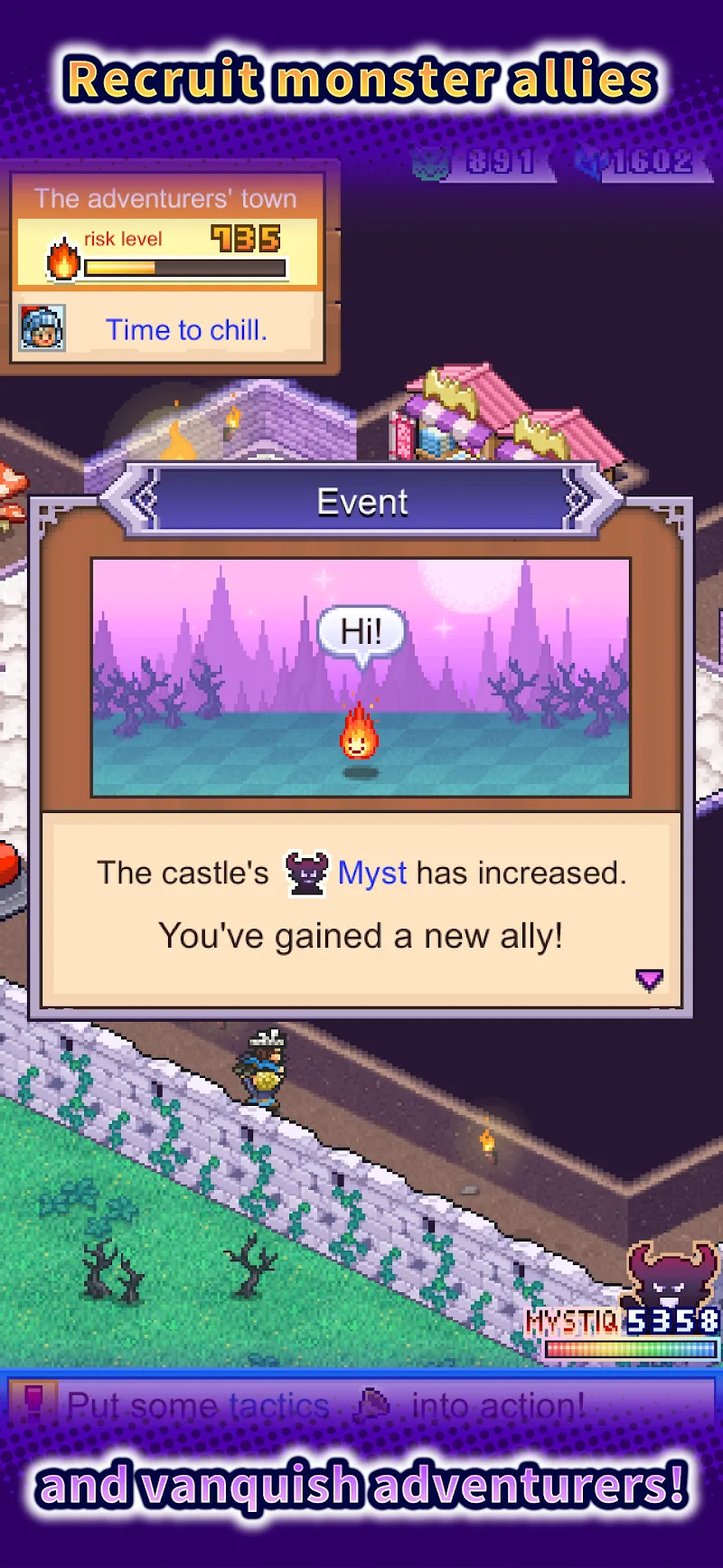Screen dimensions: 723x1568
Task: Click the pouch icon before 'into action!'
Action: click(372, 1404)
